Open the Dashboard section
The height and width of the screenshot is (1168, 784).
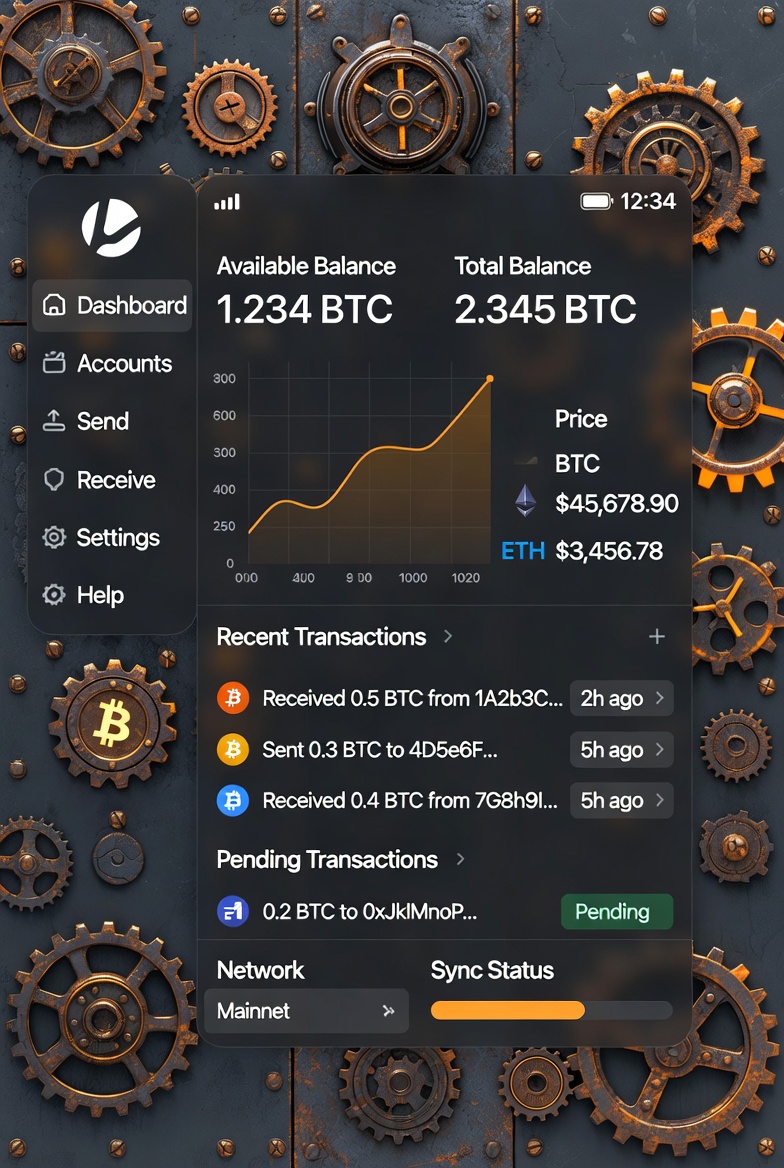tap(112, 306)
